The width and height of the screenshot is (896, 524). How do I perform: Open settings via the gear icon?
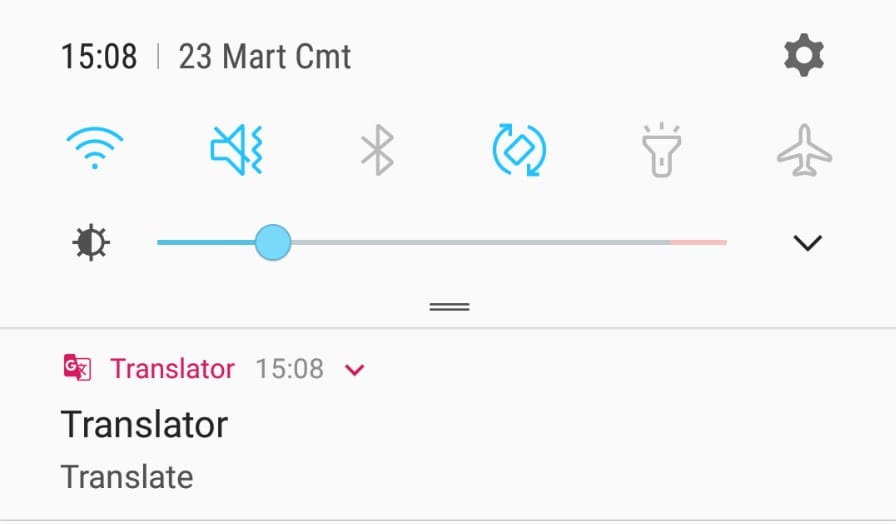coord(804,55)
